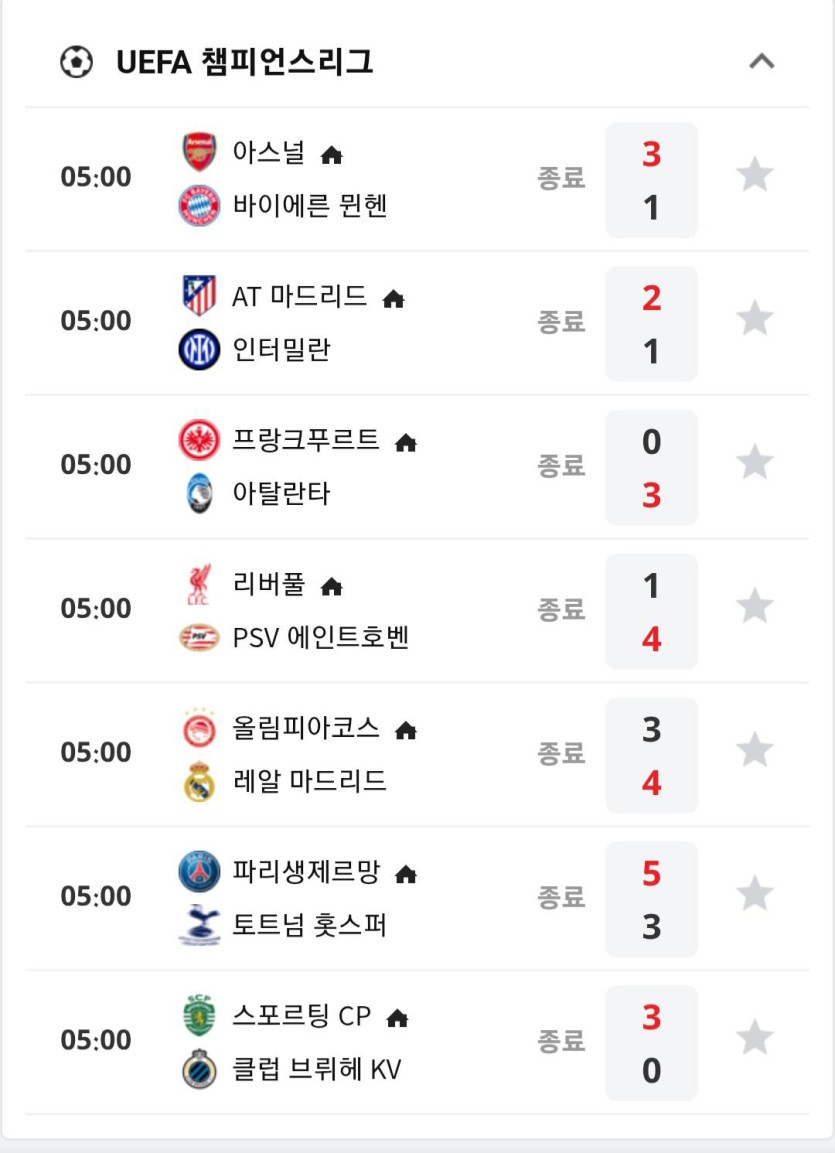835x1153 pixels.
Task: Favorite the 아스널 vs 바이에른 뮌헨 match
Action: [x=755, y=176]
